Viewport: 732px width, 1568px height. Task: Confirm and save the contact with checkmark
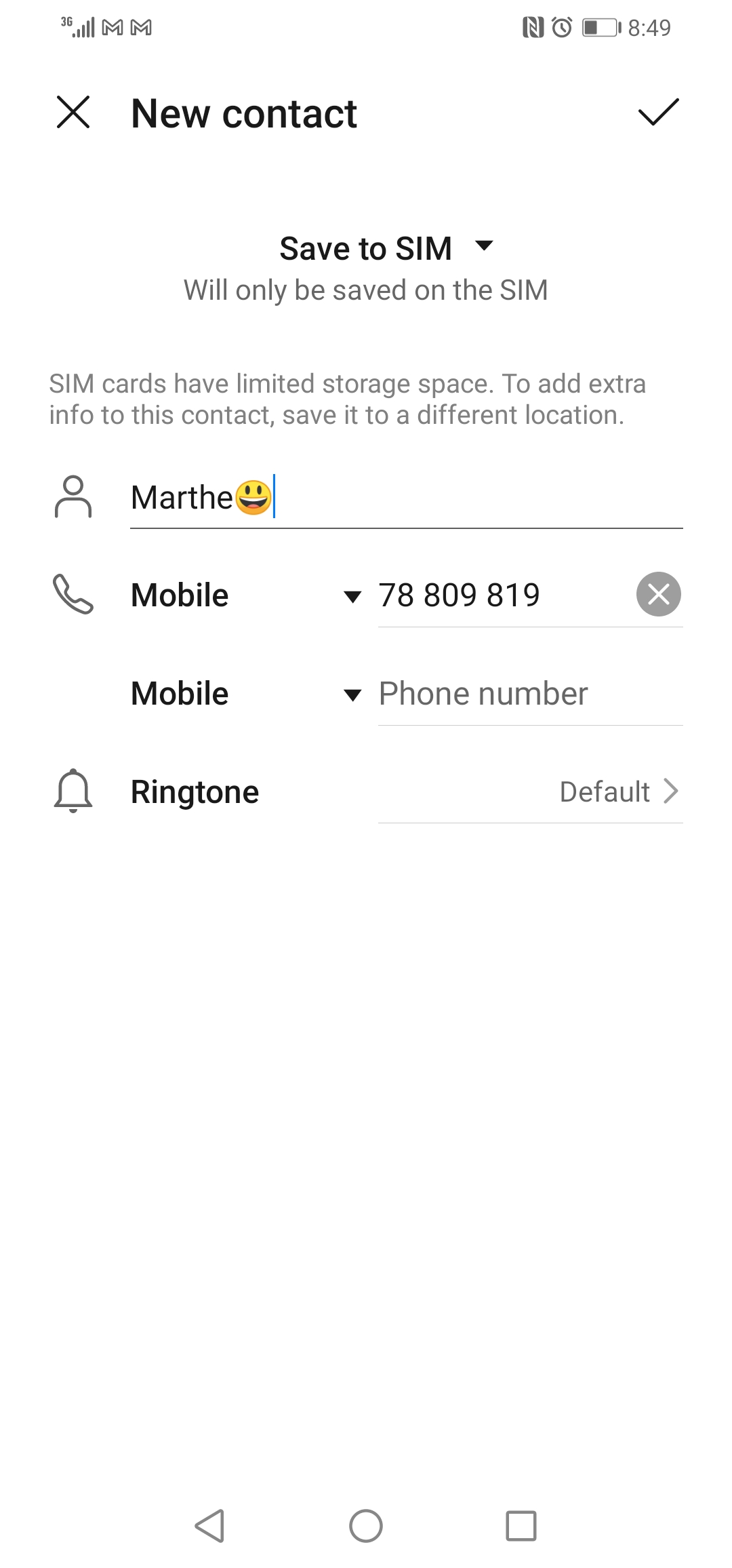(658, 112)
